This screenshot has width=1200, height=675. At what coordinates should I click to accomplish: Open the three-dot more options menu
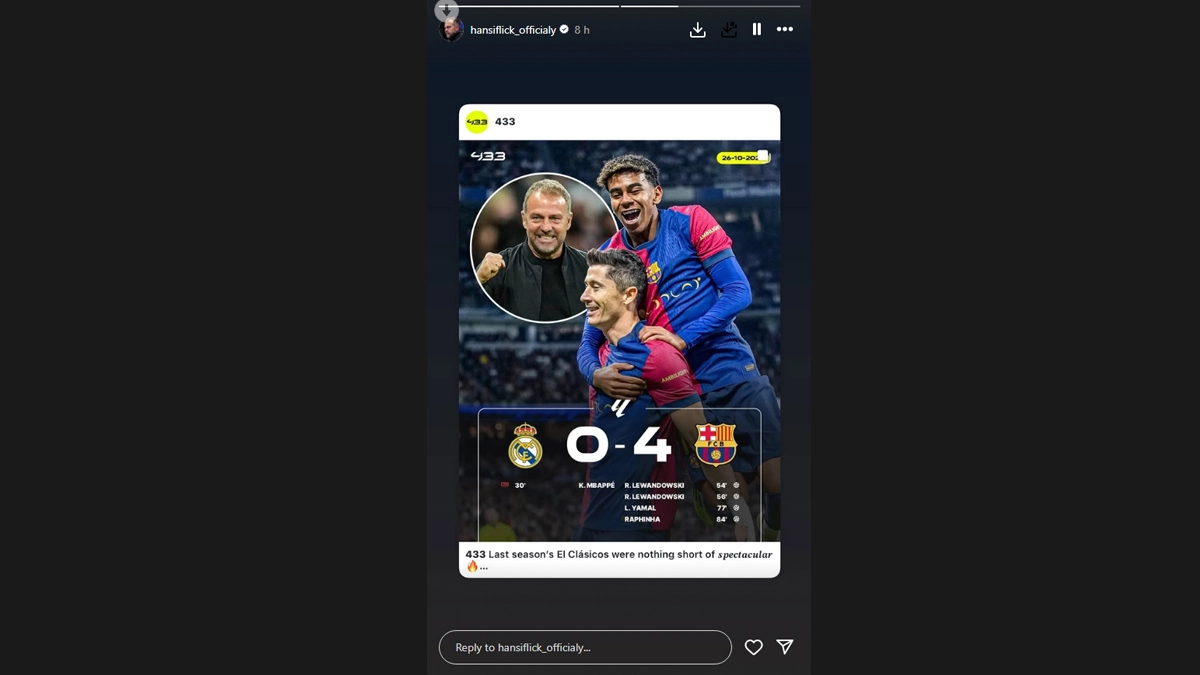pos(785,30)
